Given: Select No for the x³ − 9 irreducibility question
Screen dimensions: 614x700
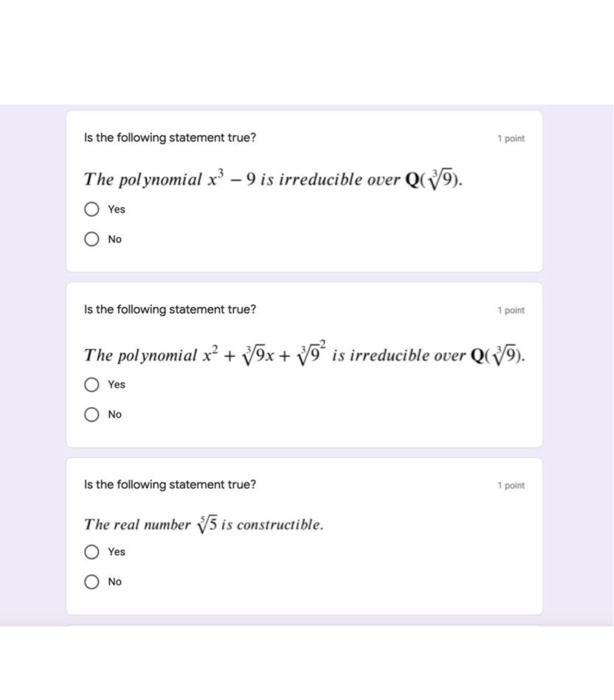Looking at the screenshot, I should coord(92,240).
